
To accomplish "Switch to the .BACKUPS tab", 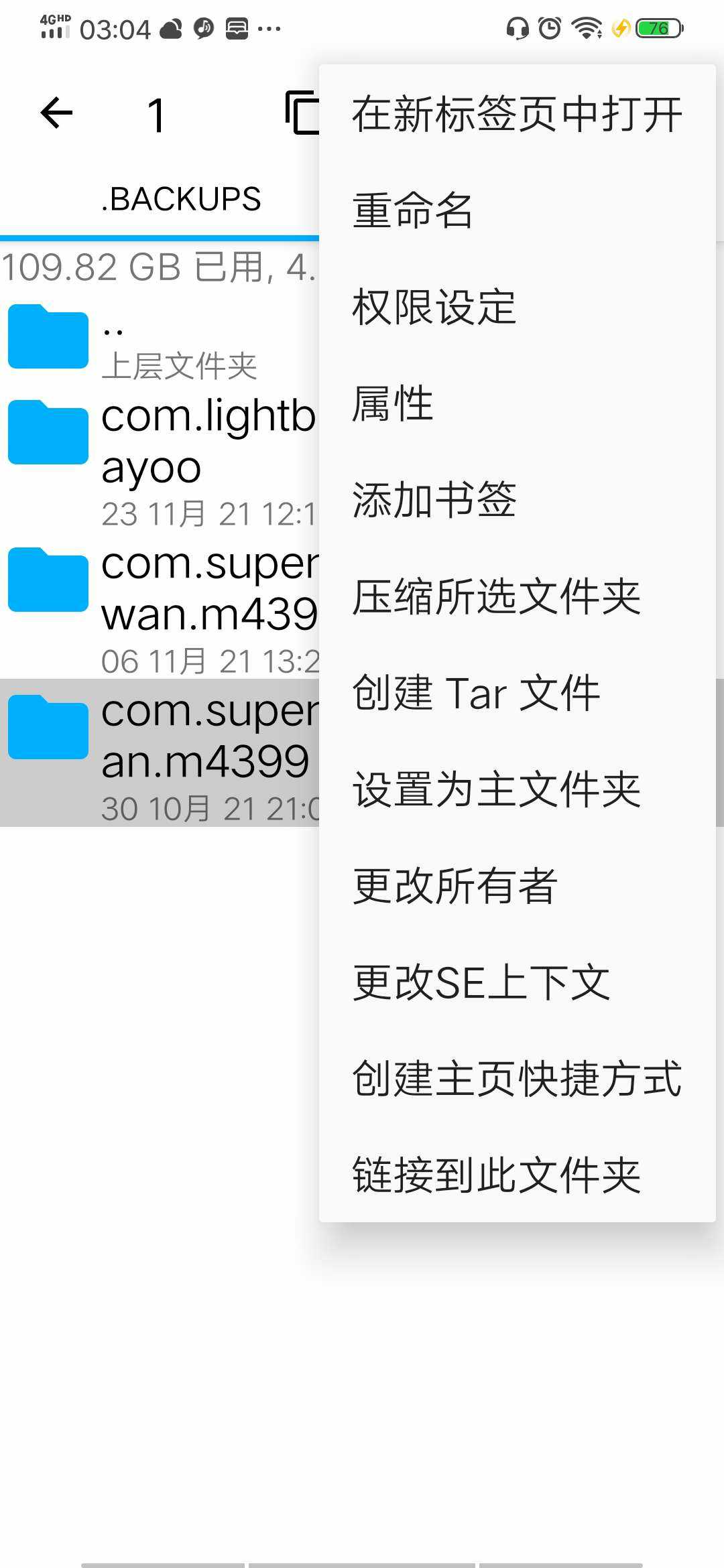I will 181,199.
